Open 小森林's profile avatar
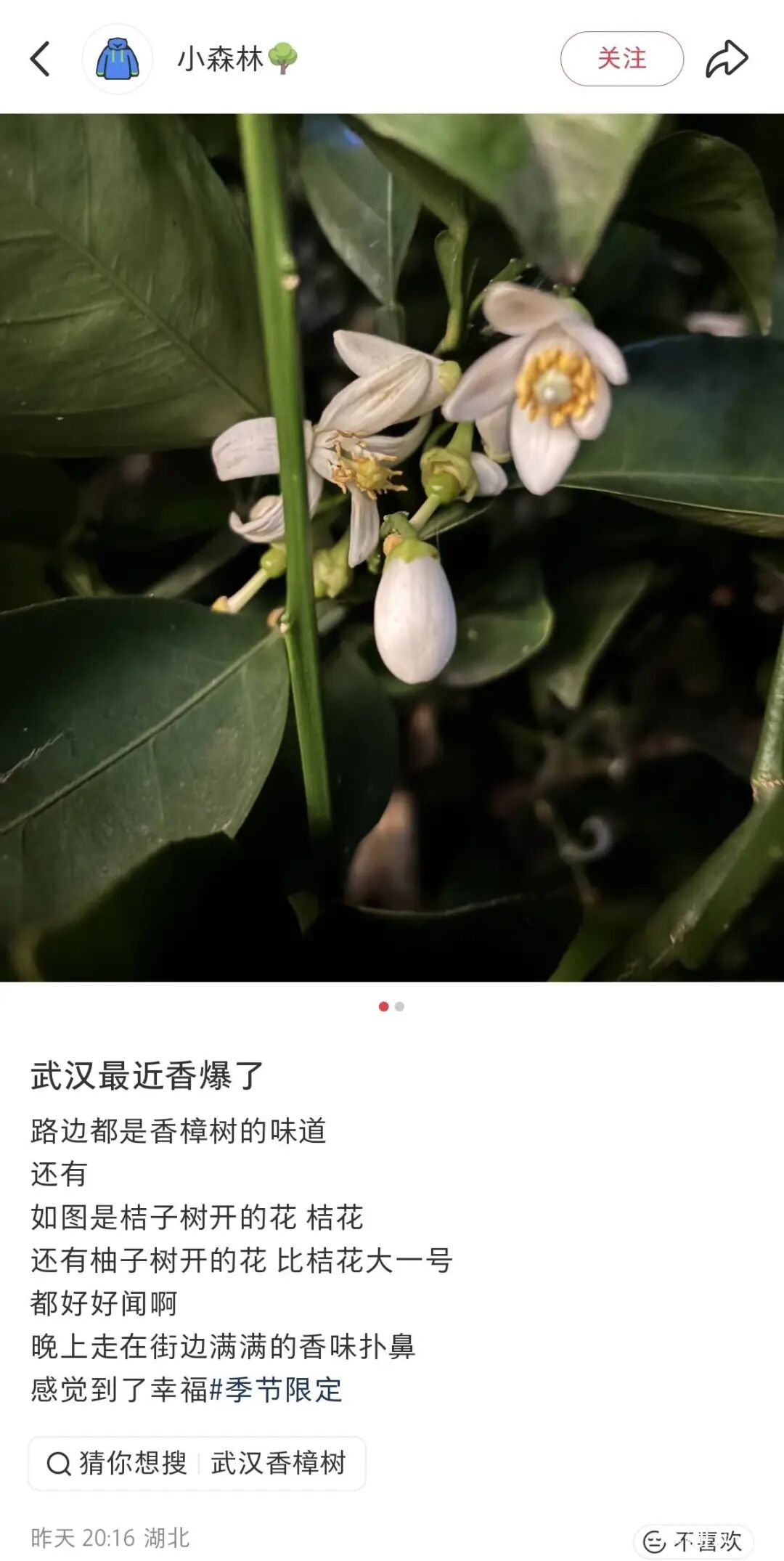784x1561 pixels. pyautogui.click(x=118, y=59)
